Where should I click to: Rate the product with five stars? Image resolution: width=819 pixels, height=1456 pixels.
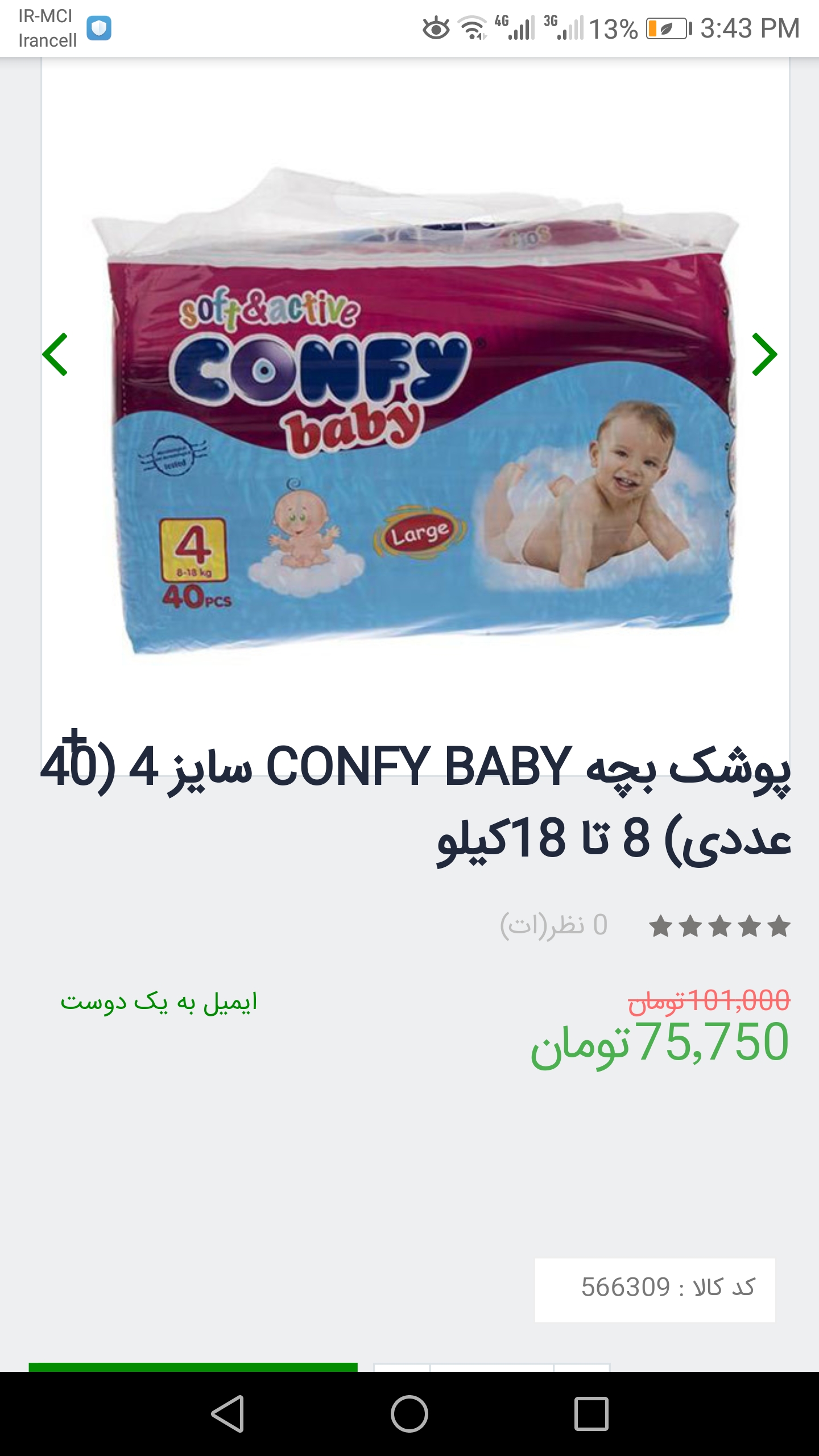(x=660, y=926)
